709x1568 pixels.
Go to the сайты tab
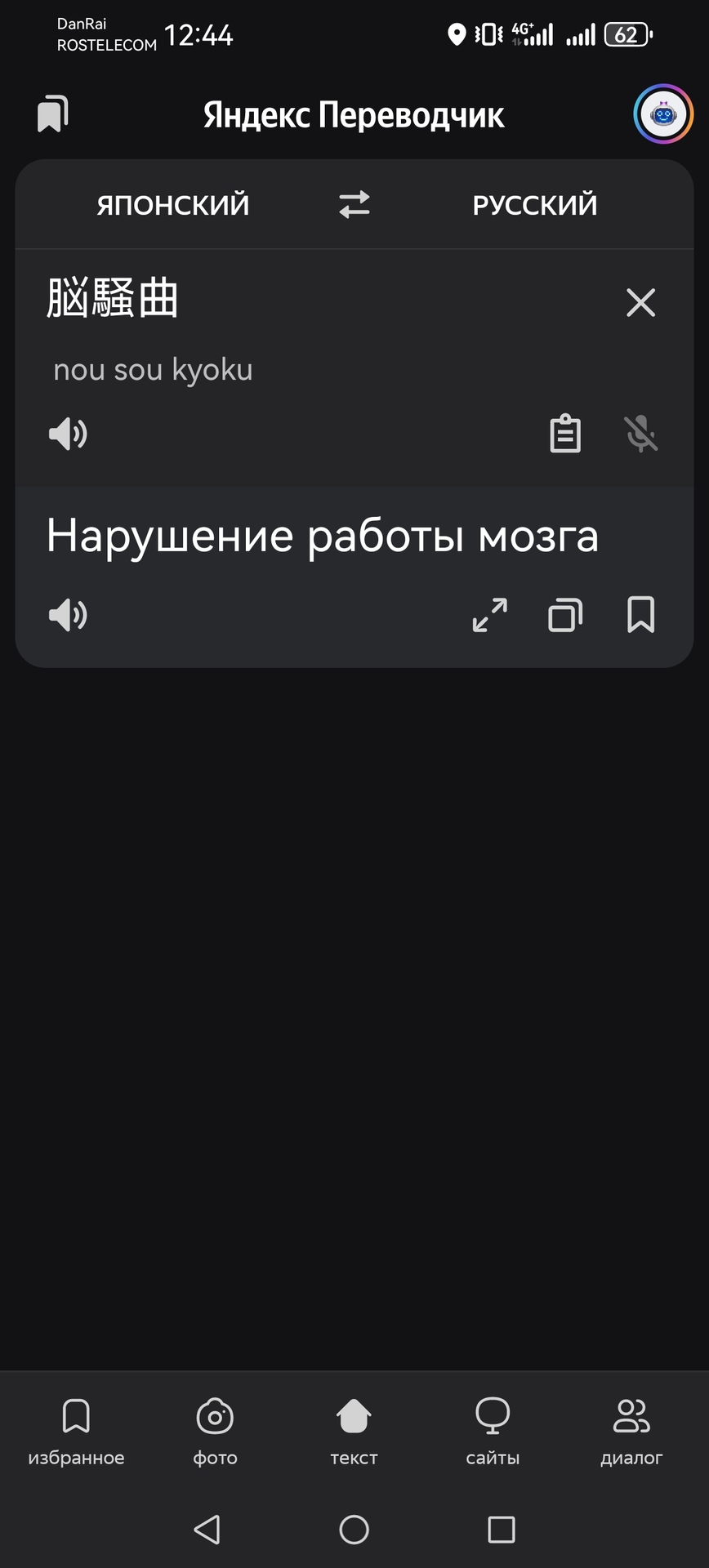point(493,1429)
